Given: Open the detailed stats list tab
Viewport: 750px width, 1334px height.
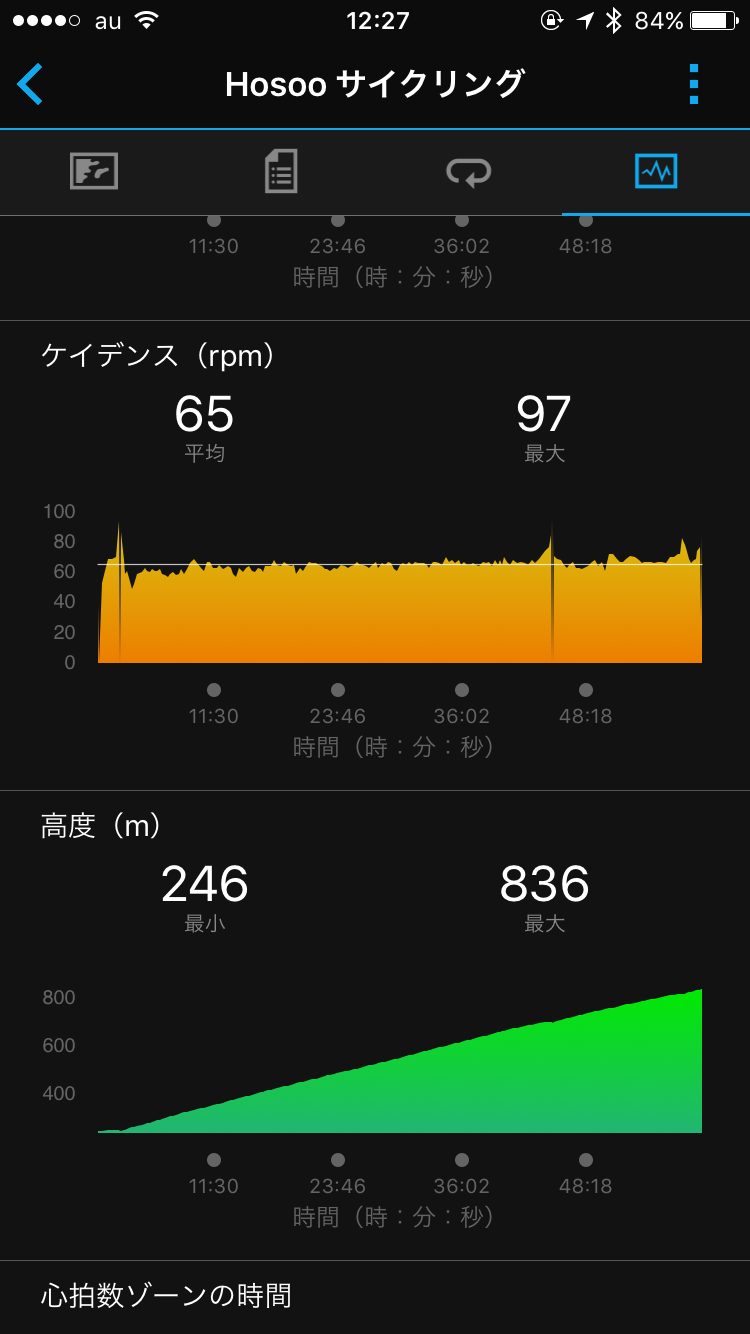Looking at the screenshot, I should click(x=281, y=172).
